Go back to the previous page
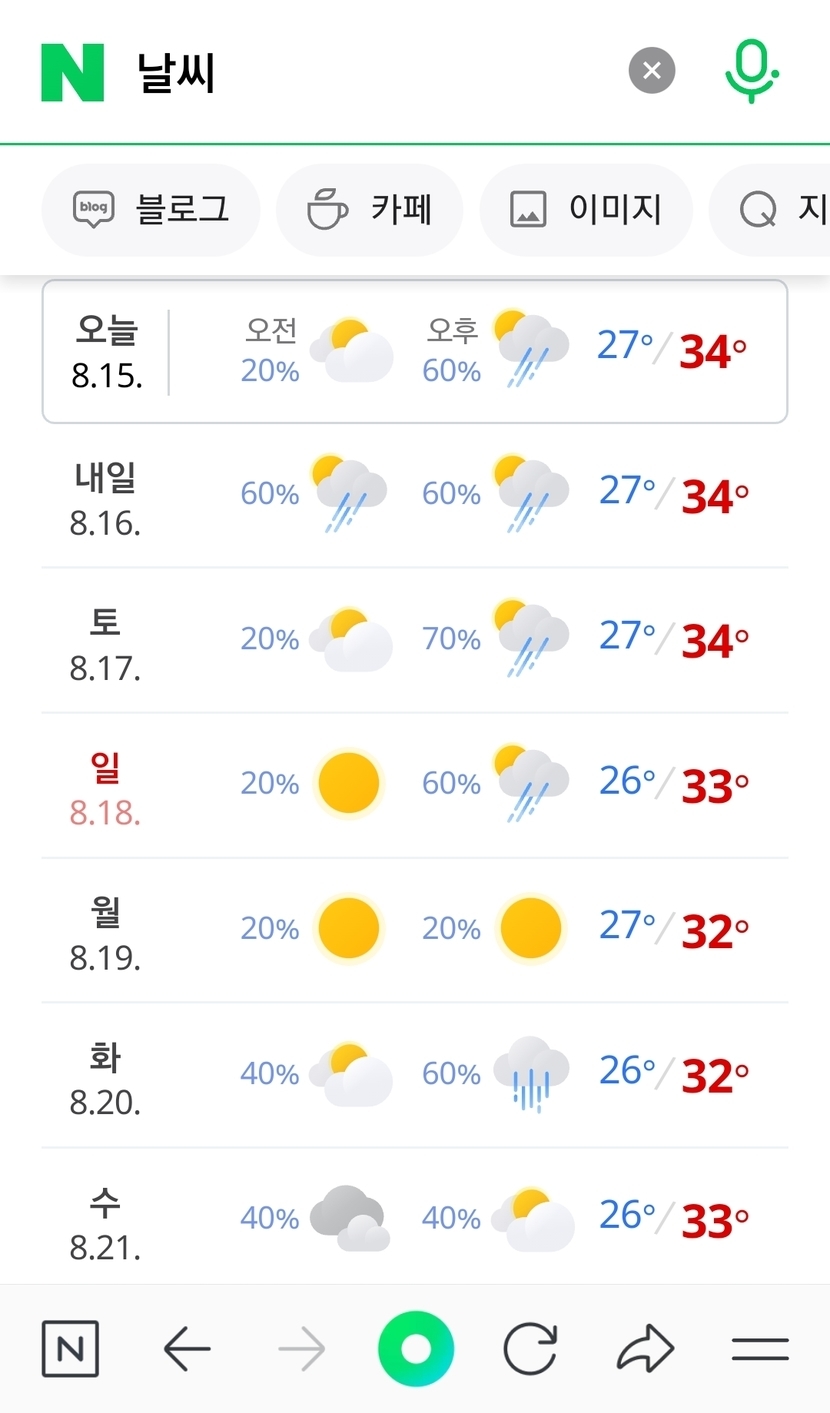830x1413 pixels. pos(187,1350)
